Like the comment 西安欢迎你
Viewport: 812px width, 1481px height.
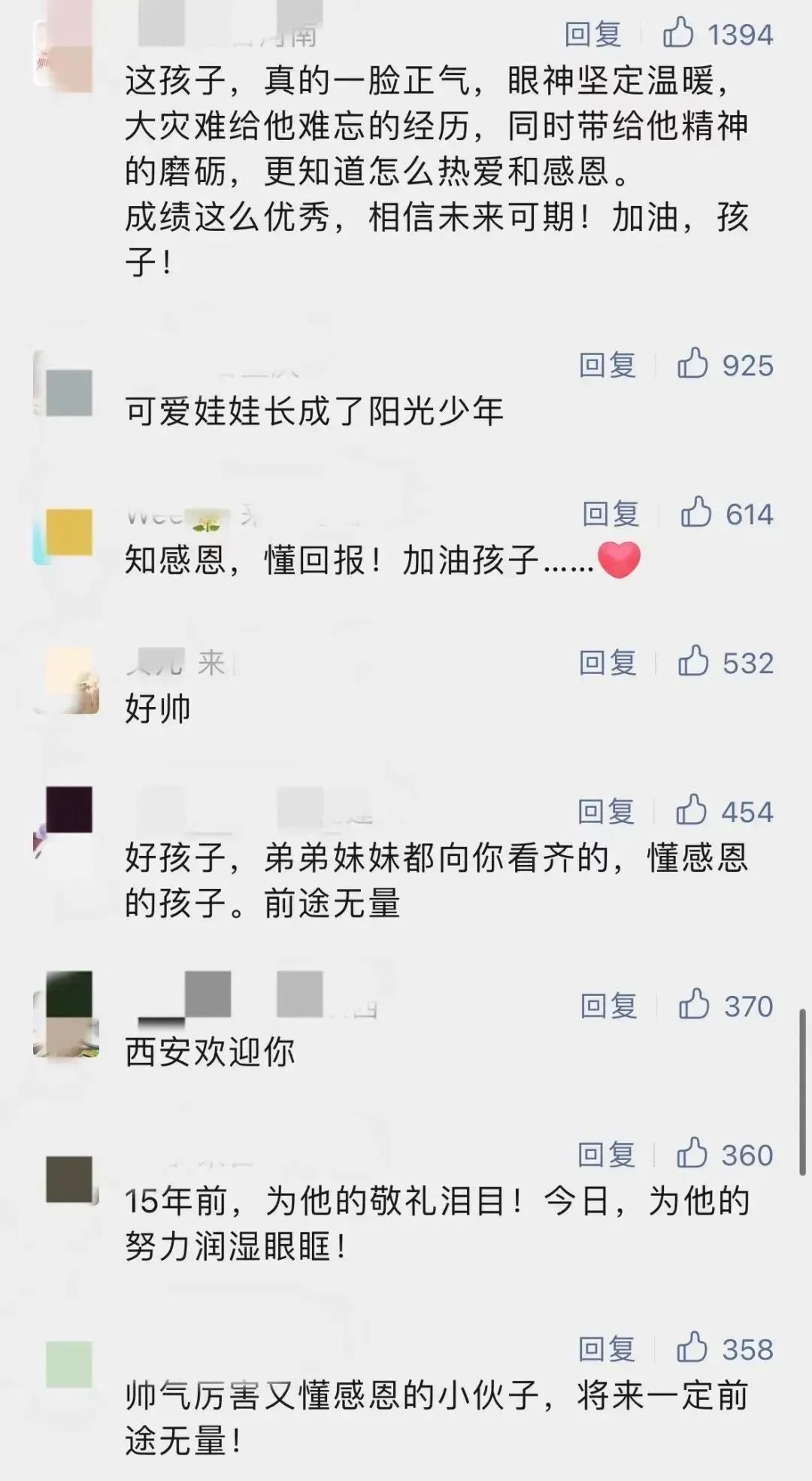pyautogui.click(x=694, y=1005)
